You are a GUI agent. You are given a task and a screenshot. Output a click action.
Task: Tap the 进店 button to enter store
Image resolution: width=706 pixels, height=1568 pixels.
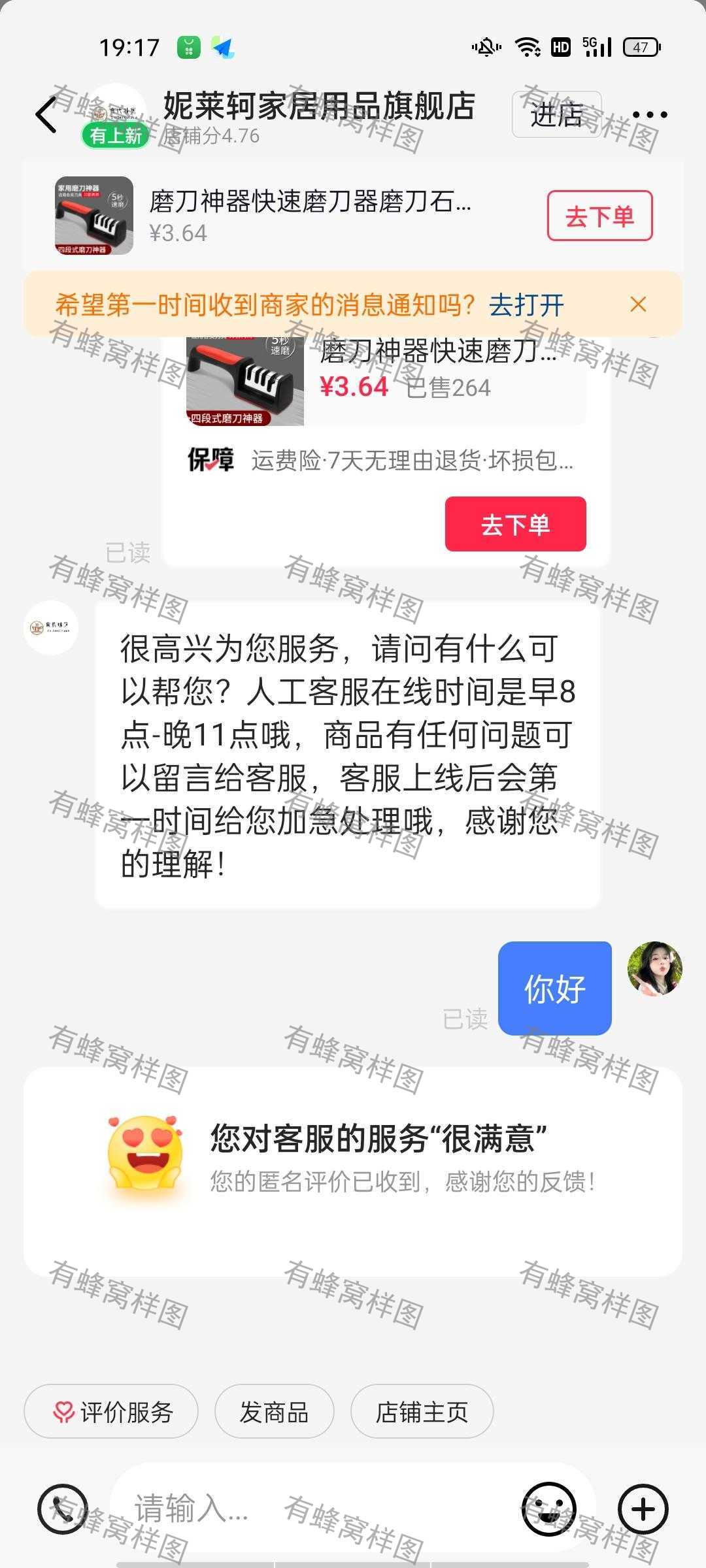tap(556, 114)
